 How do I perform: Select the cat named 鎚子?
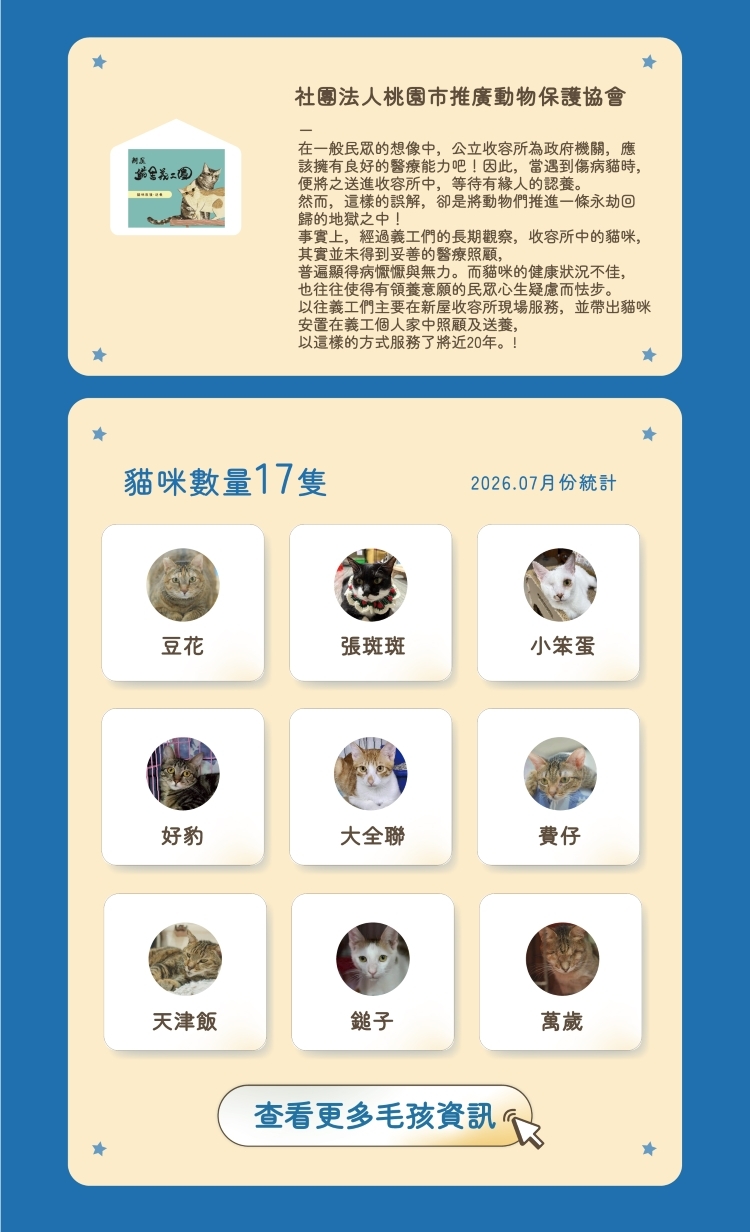373,972
